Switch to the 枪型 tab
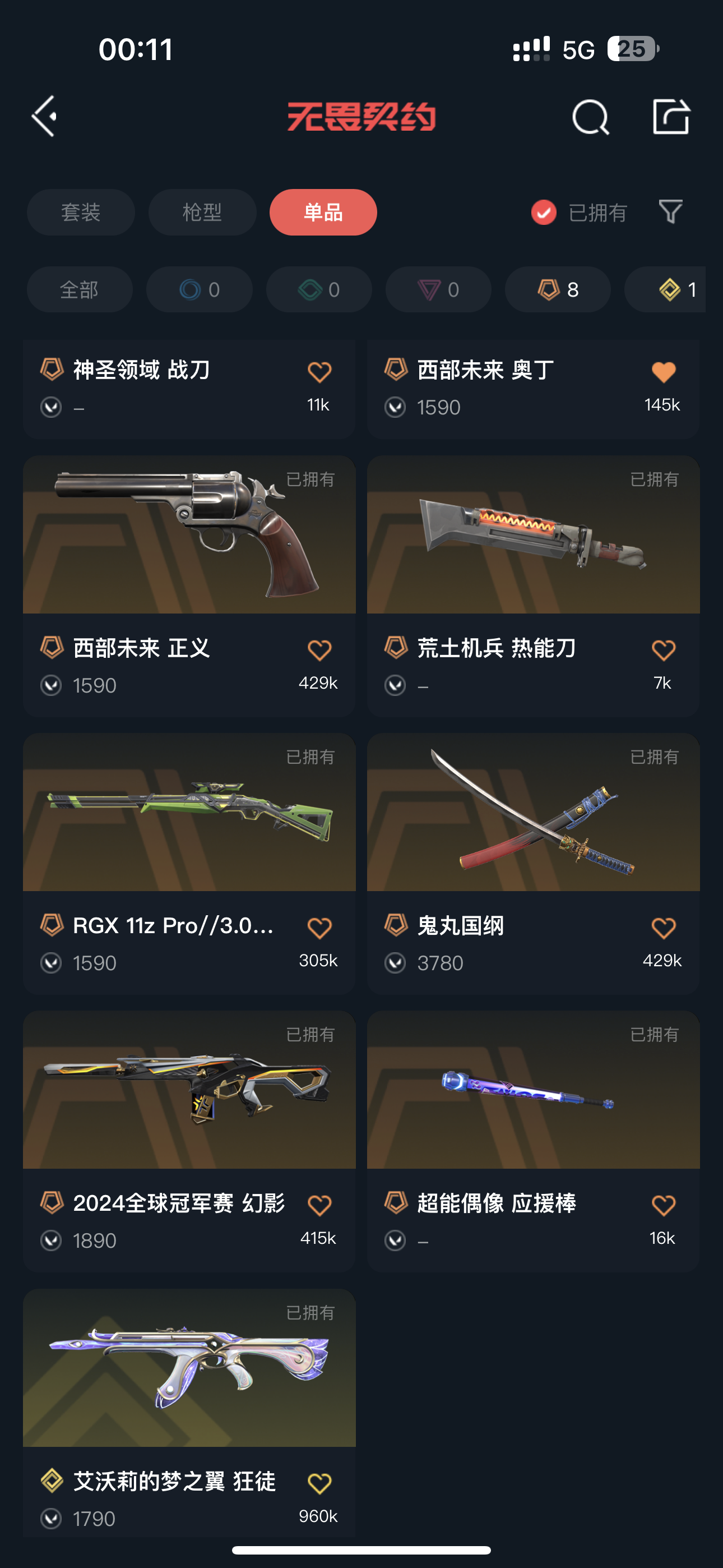This screenshot has height=1568, width=723. click(202, 213)
